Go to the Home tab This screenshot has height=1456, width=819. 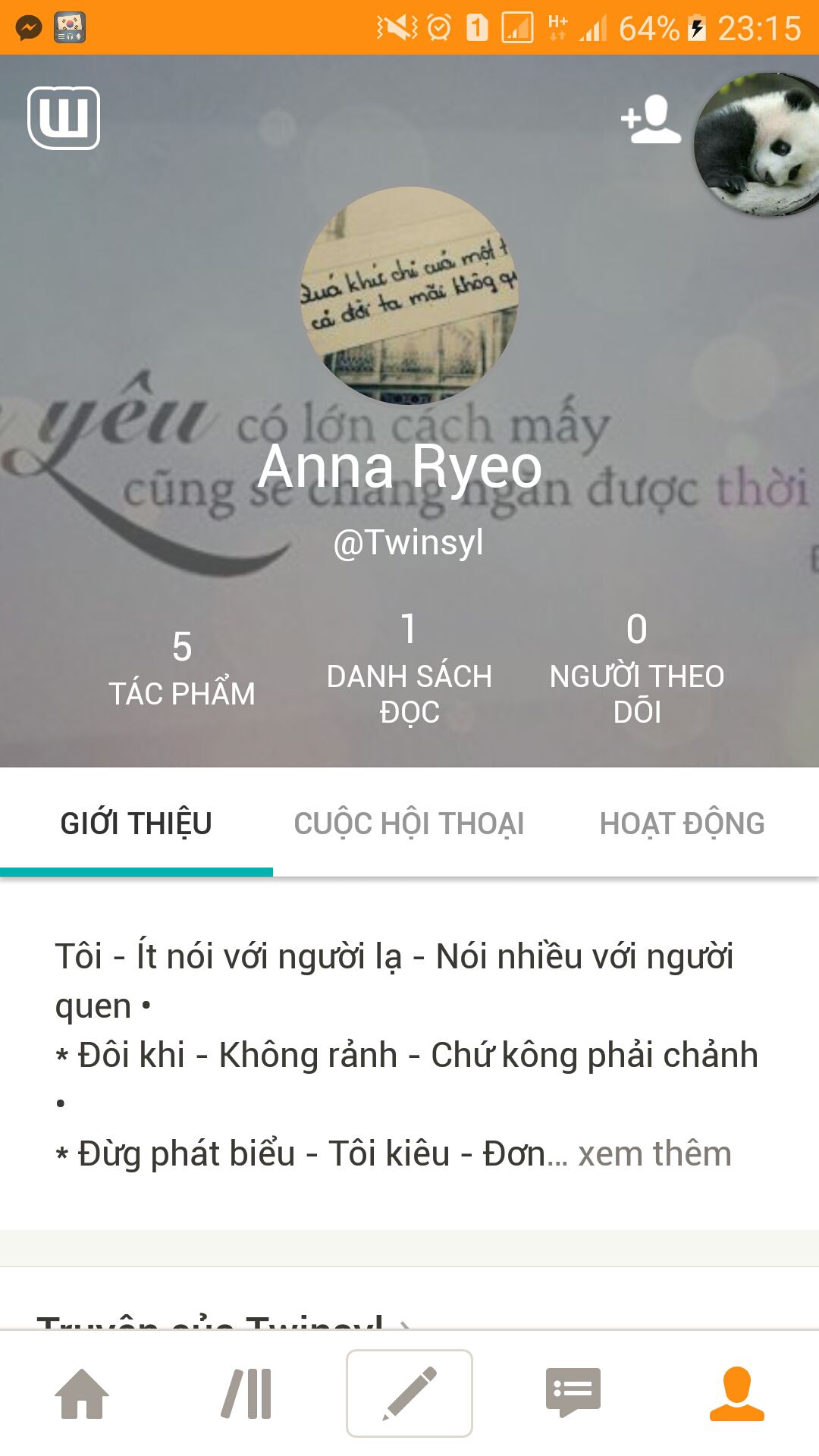[82, 1394]
